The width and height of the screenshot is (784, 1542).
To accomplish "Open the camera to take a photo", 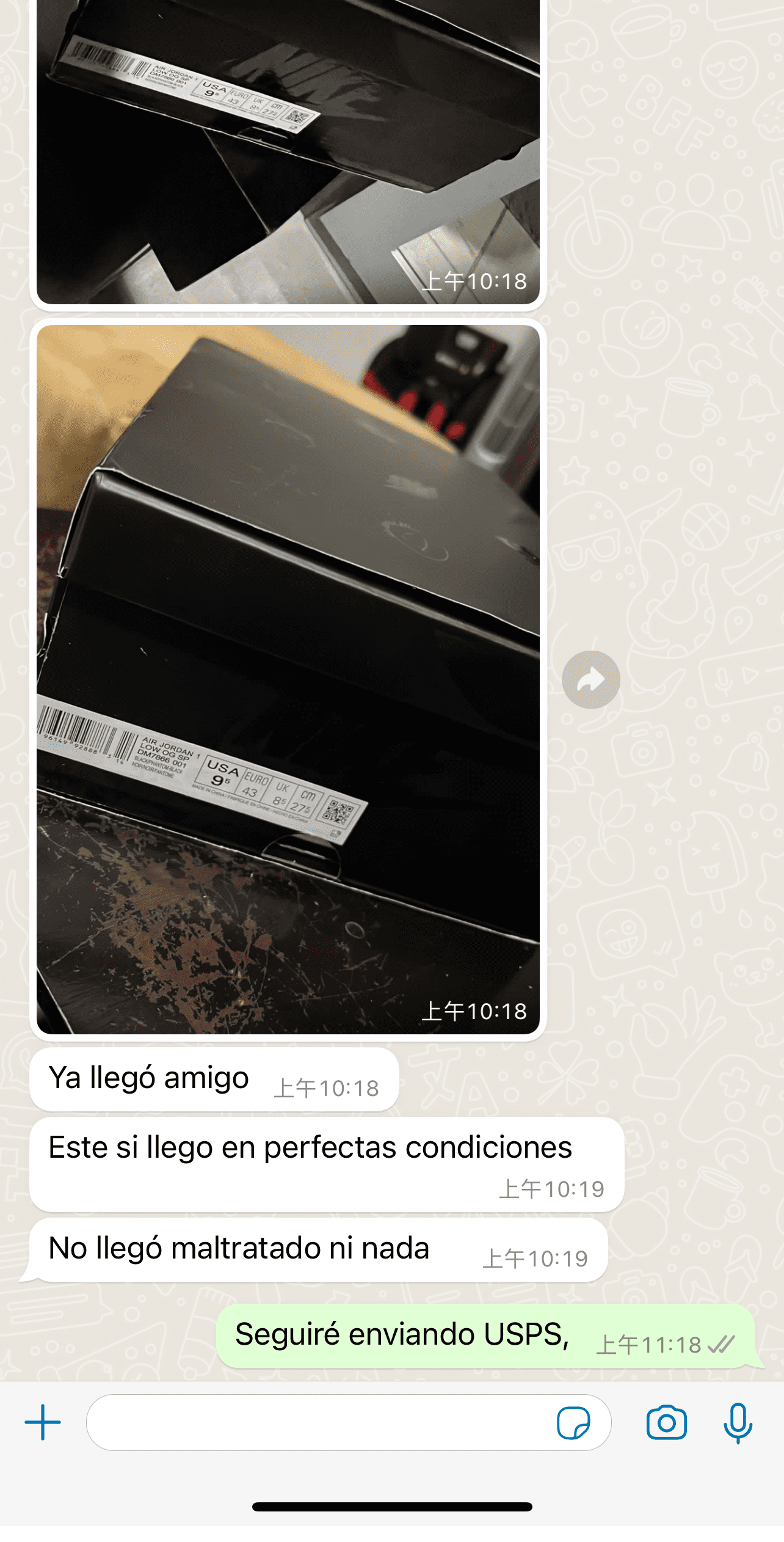I will (666, 1423).
